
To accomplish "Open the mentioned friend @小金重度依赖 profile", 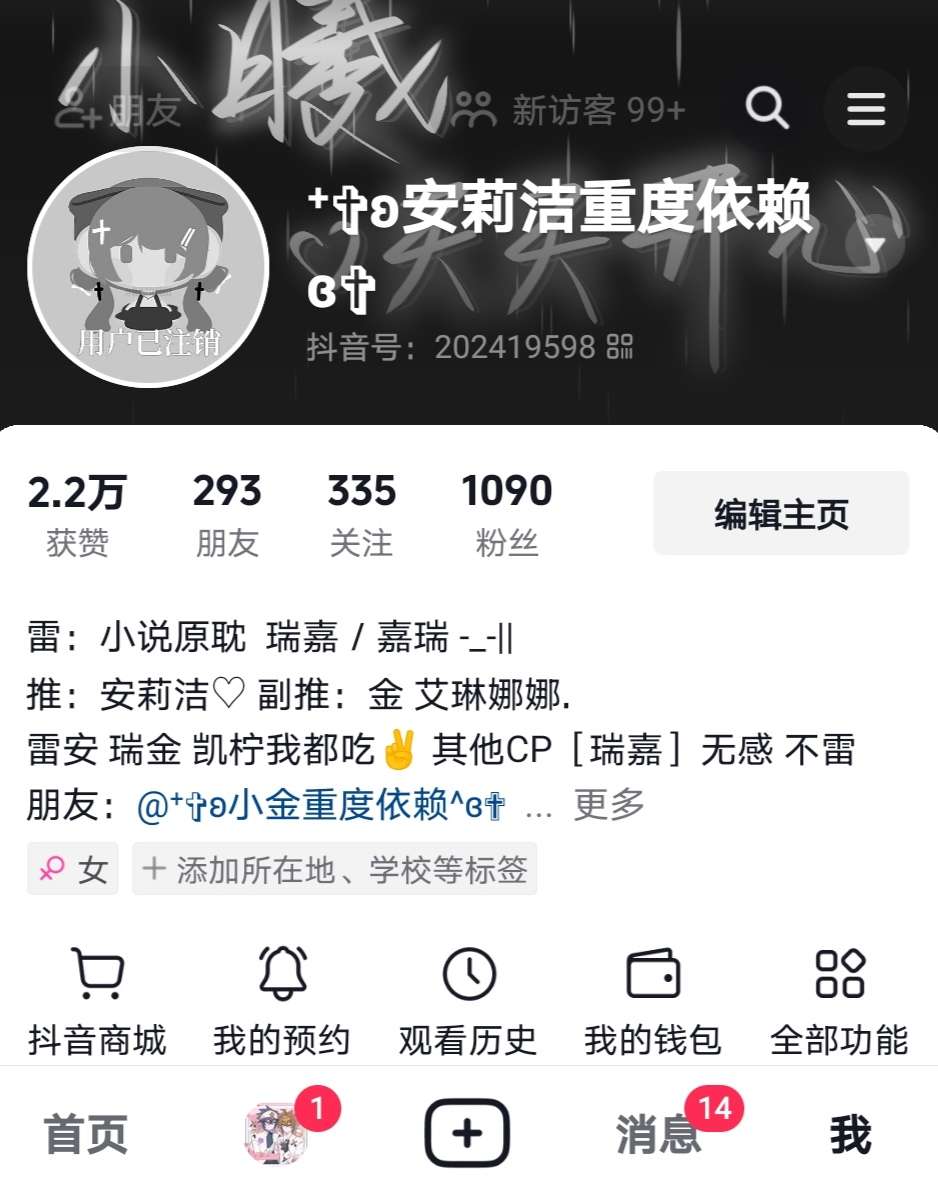I will click(320, 806).
